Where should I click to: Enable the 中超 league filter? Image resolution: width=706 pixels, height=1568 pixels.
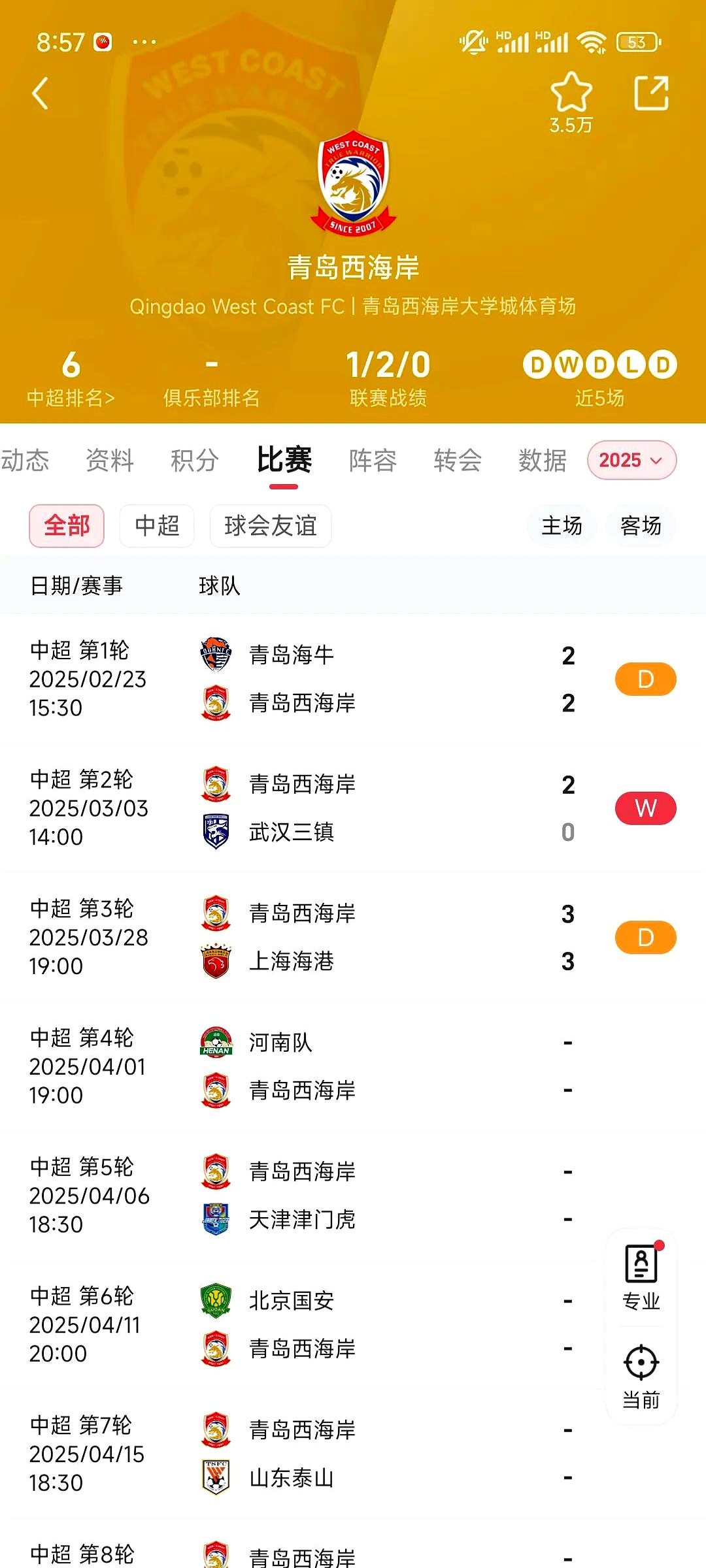pyautogui.click(x=157, y=526)
